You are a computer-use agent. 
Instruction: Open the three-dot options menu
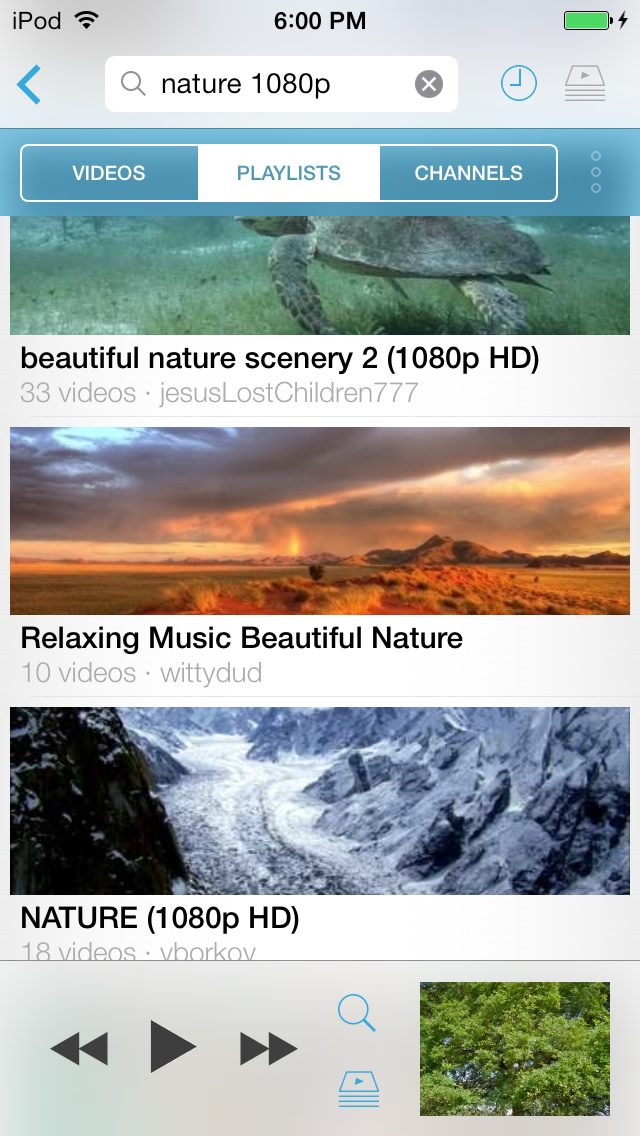click(596, 173)
